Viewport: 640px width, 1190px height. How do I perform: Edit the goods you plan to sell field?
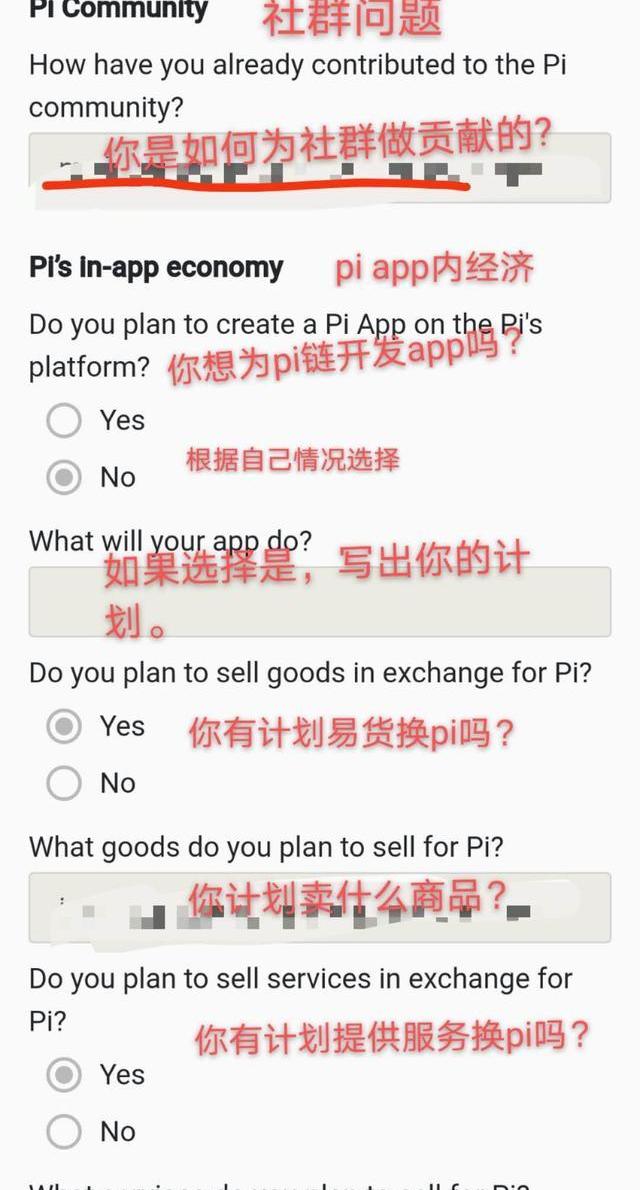click(320, 908)
